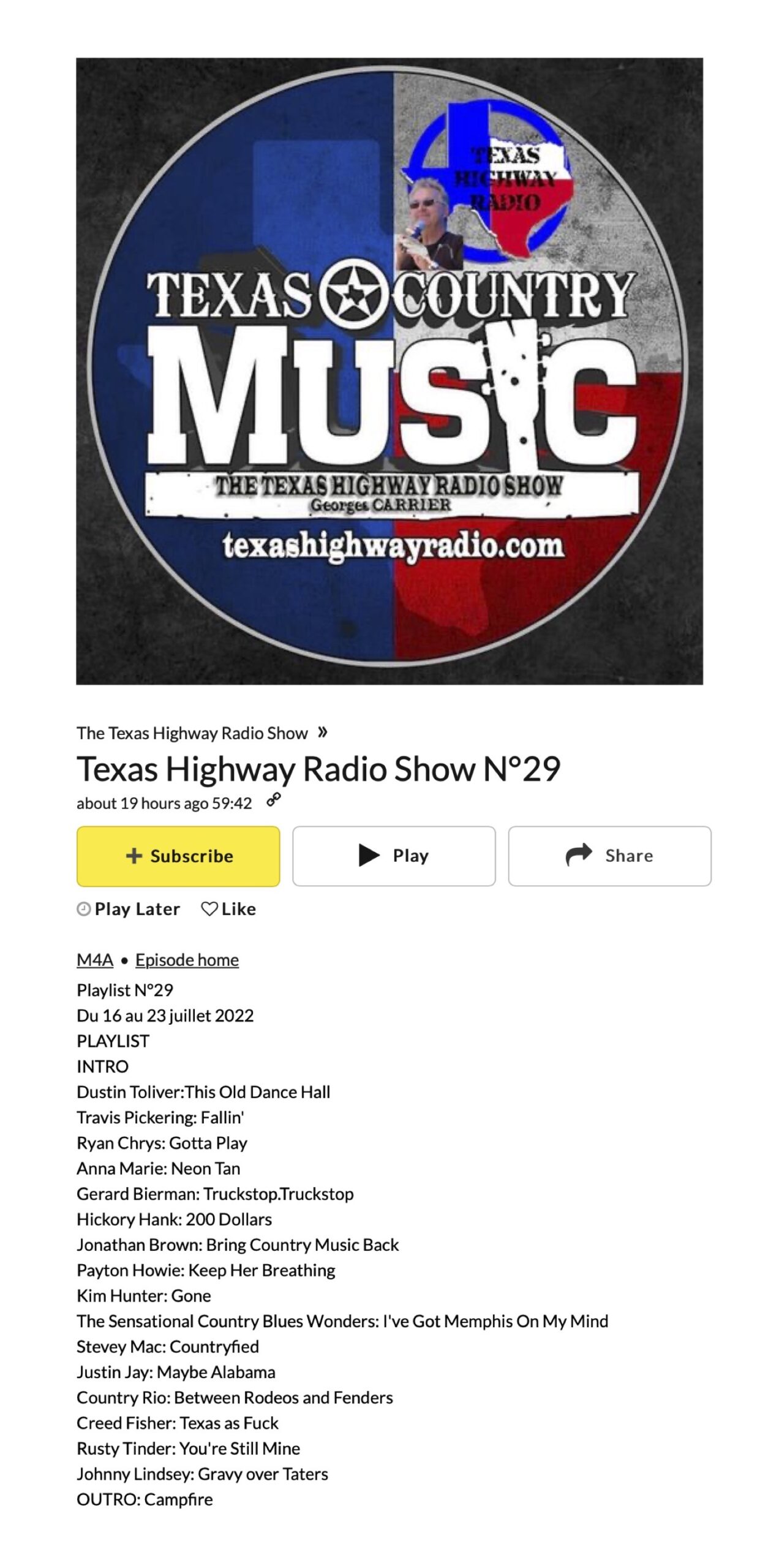The height and width of the screenshot is (1568, 779).
Task: Play Texas Highway Radio Show N°29
Action: [x=394, y=856]
